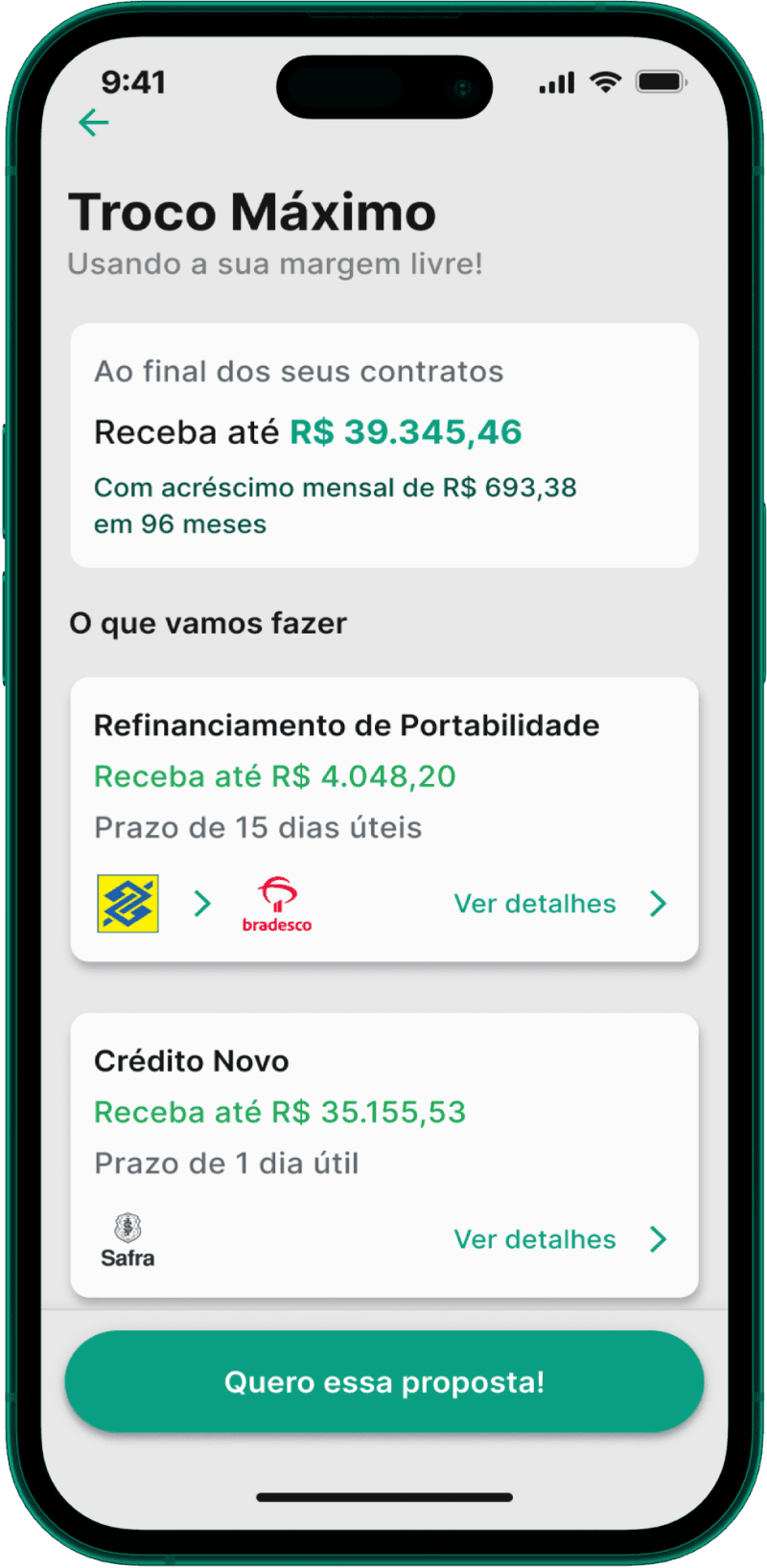
Task: Tap the arrow between Banco do Brasil and Bradesco
Action: pyautogui.click(x=202, y=902)
